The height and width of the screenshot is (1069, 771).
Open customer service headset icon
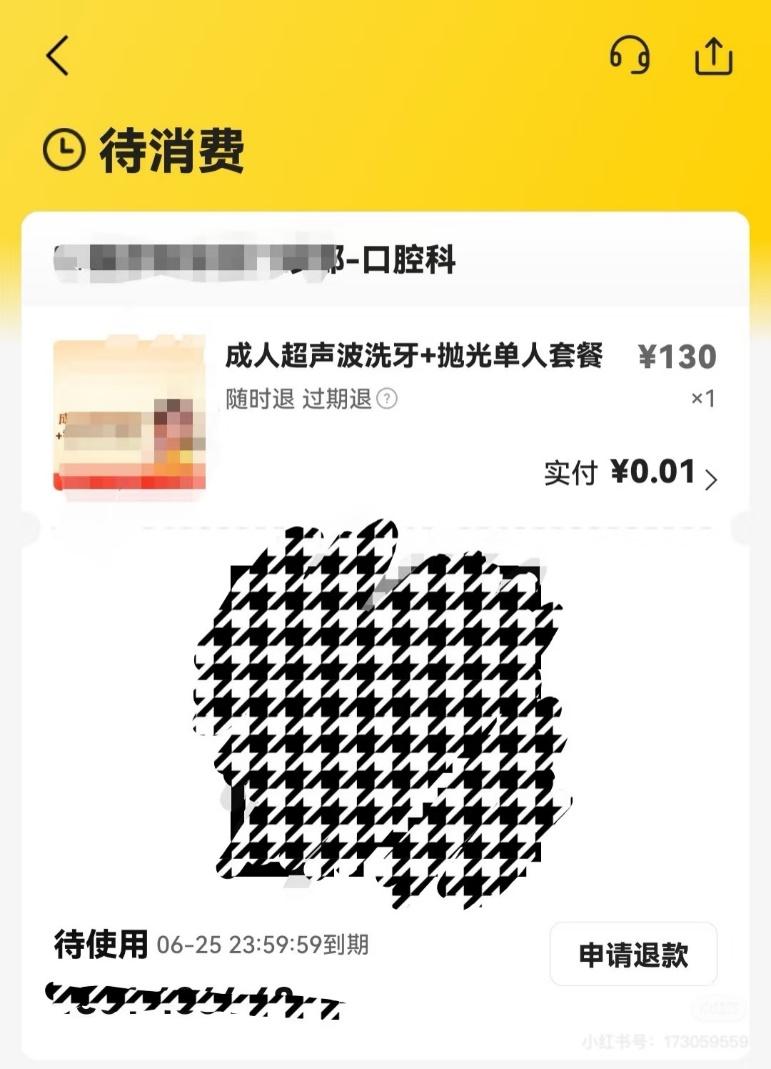pos(630,56)
